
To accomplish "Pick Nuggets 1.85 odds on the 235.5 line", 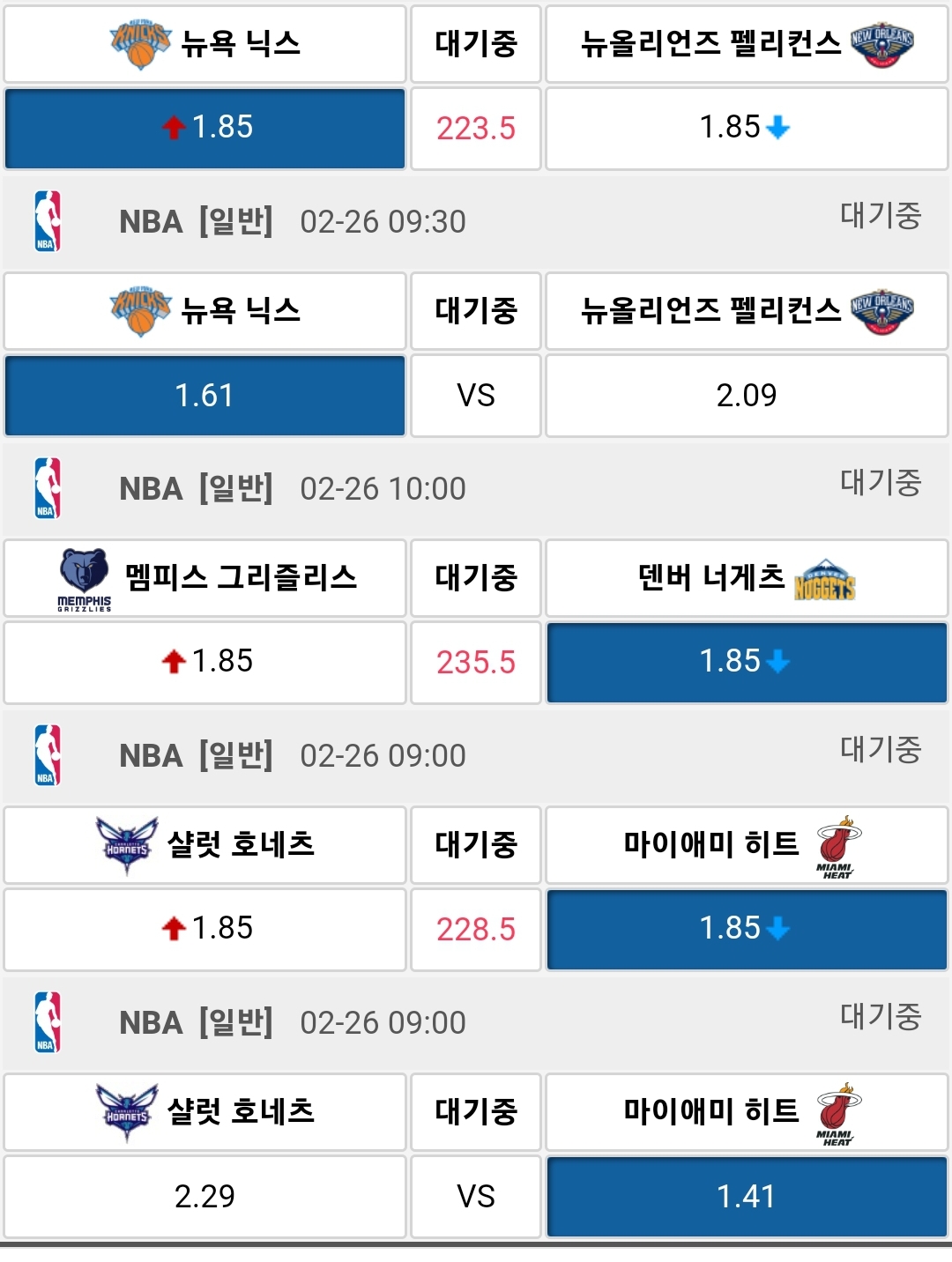I will (x=746, y=662).
